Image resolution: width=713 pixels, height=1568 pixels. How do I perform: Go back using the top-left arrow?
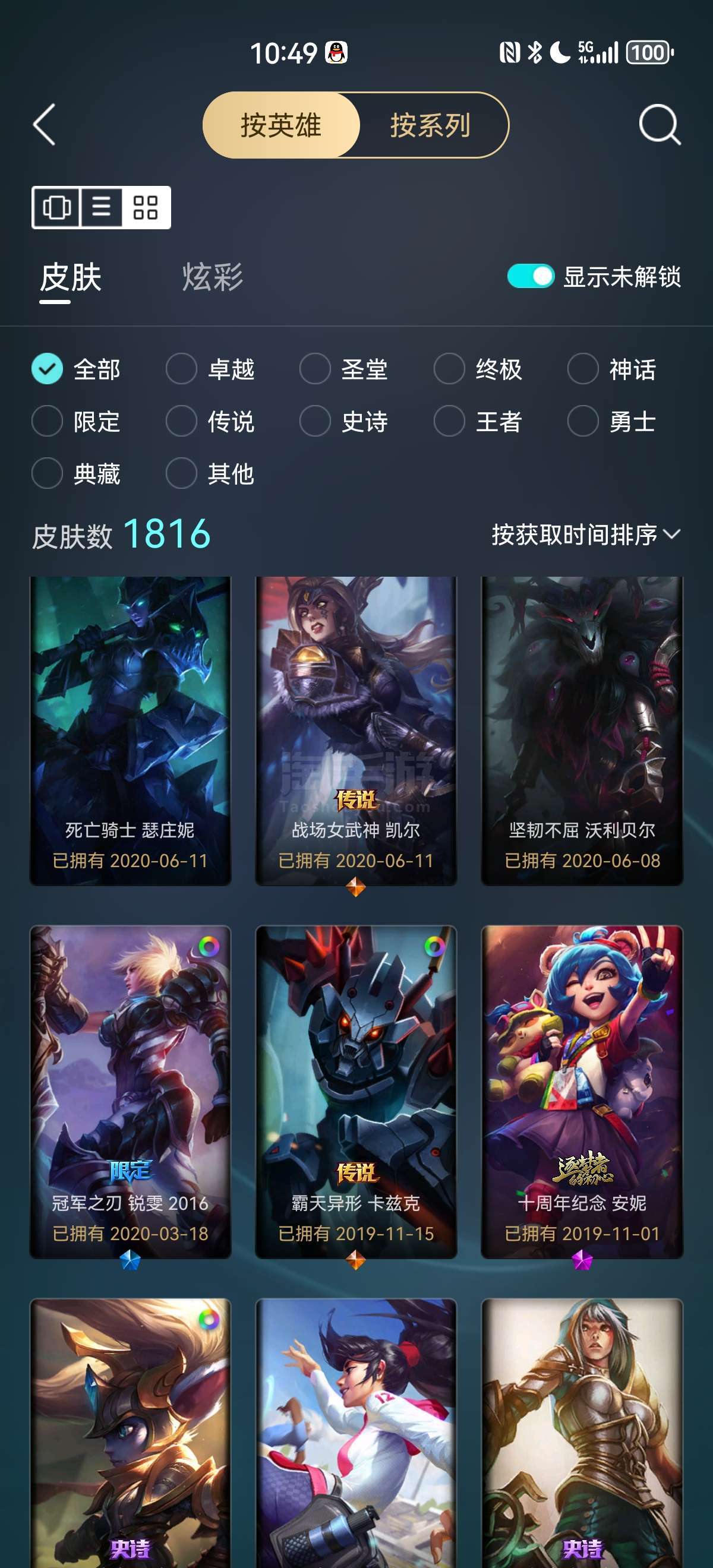[45, 124]
